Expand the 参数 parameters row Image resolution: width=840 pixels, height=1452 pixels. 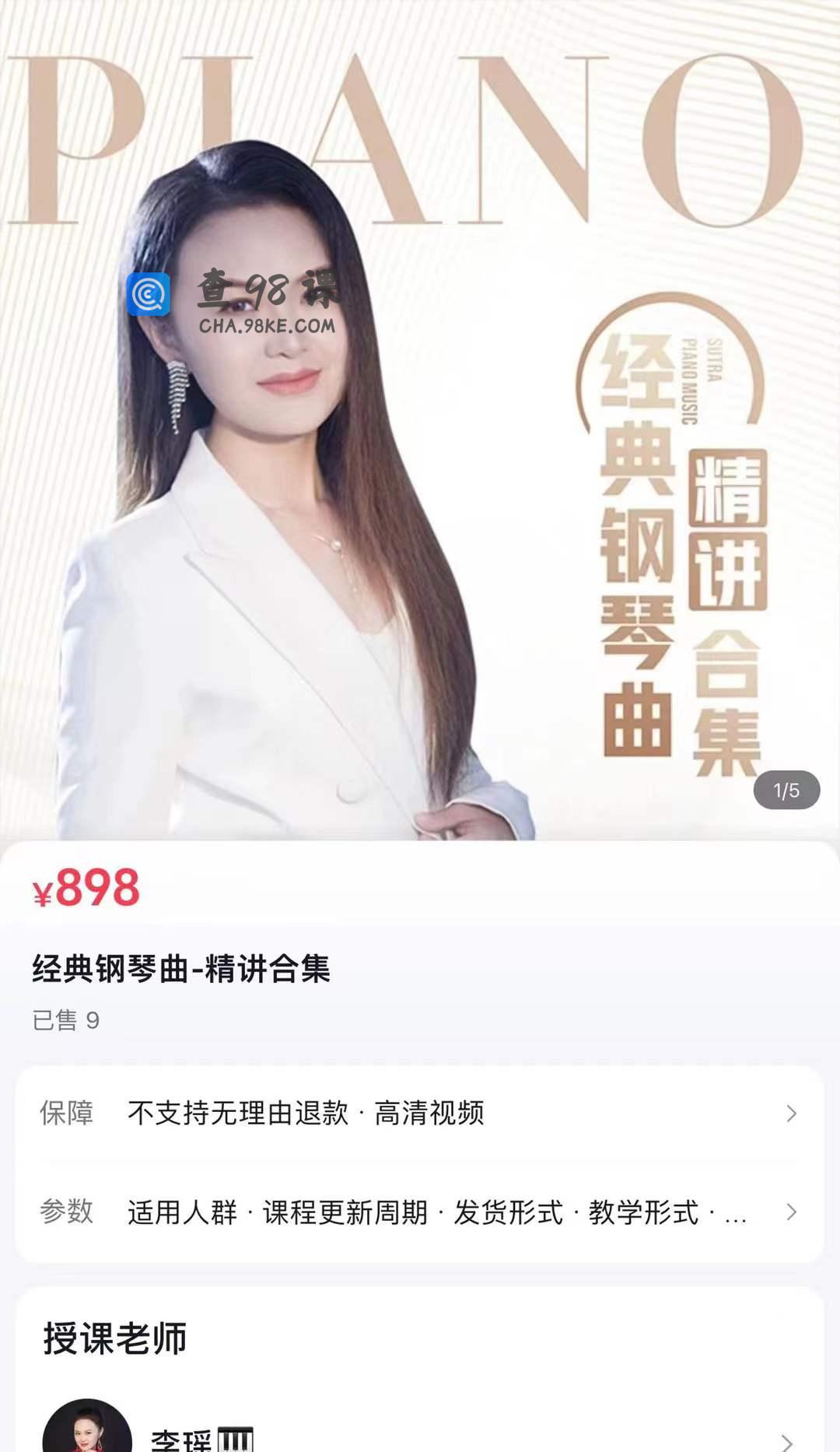pos(420,1212)
